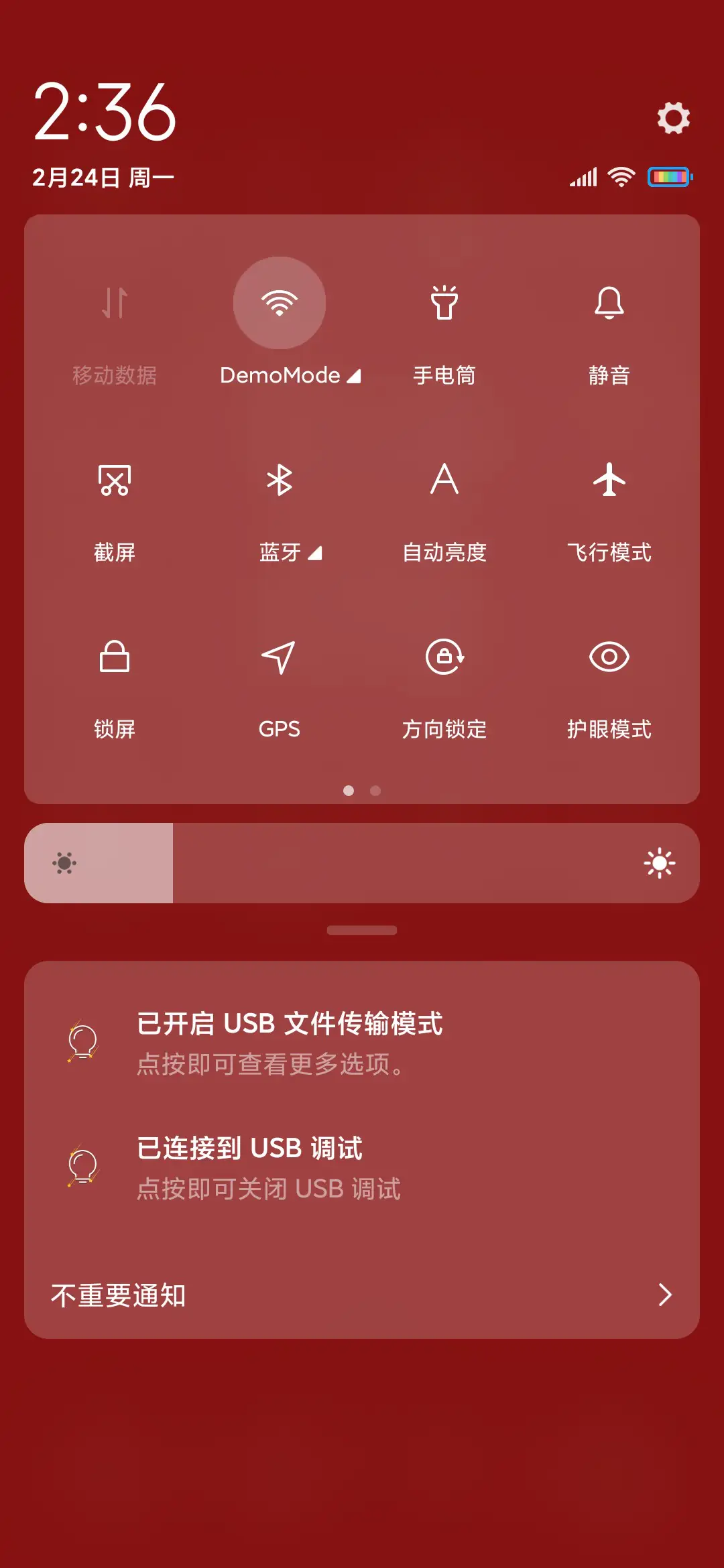This screenshot has width=724, height=1568.
Task: Tap the panel drag handle below the slider
Action: point(362,928)
